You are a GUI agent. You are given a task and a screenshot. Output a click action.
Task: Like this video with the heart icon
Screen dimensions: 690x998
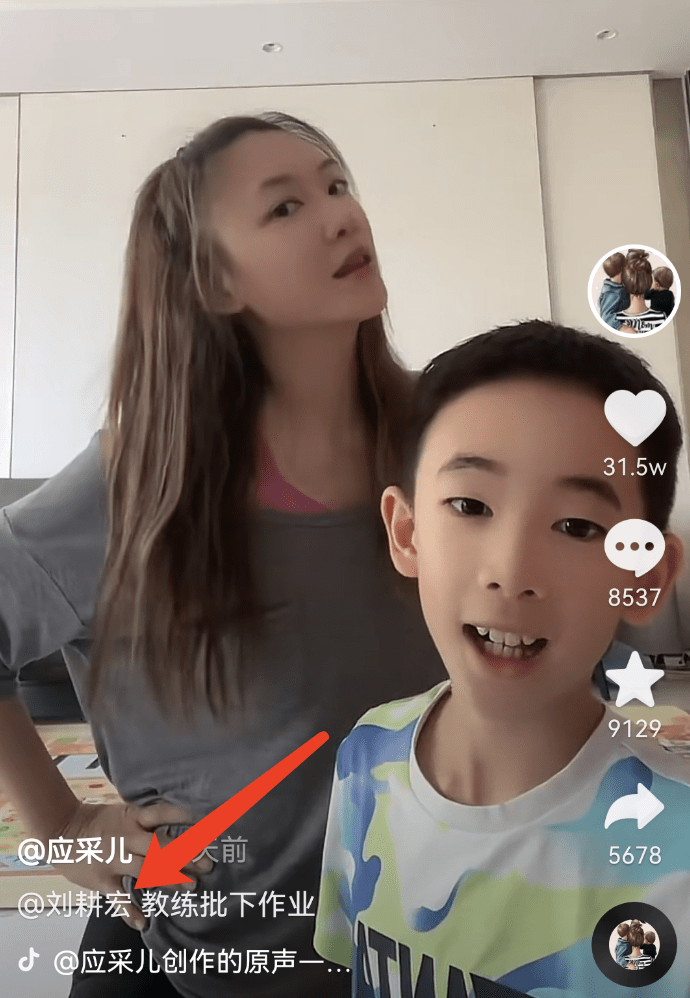(635, 418)
